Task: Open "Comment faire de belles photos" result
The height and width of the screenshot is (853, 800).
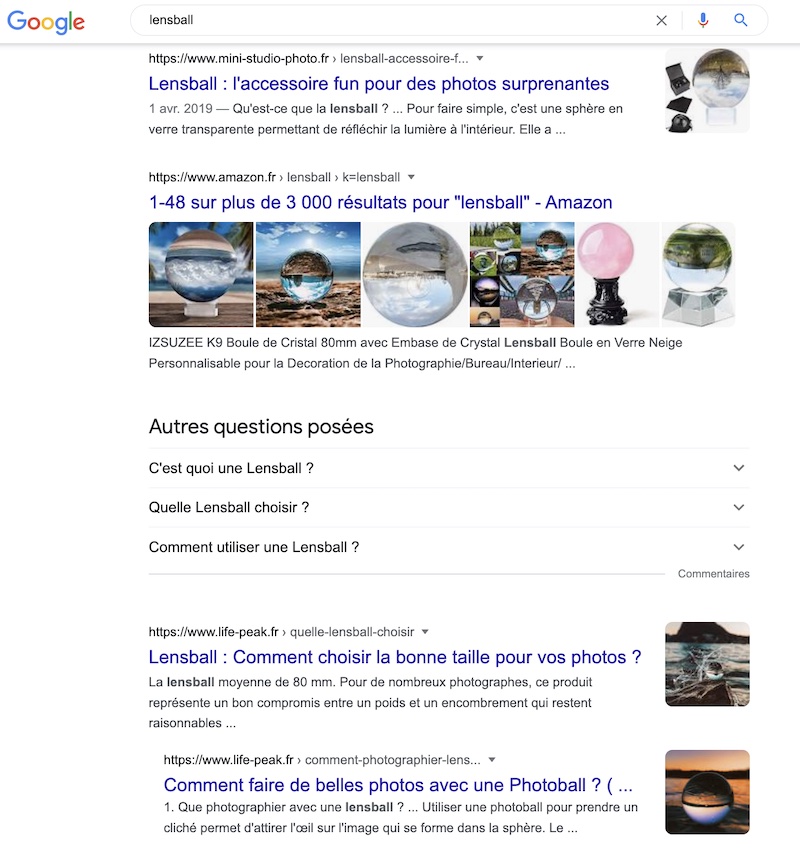Action: [x=397, y=784]
